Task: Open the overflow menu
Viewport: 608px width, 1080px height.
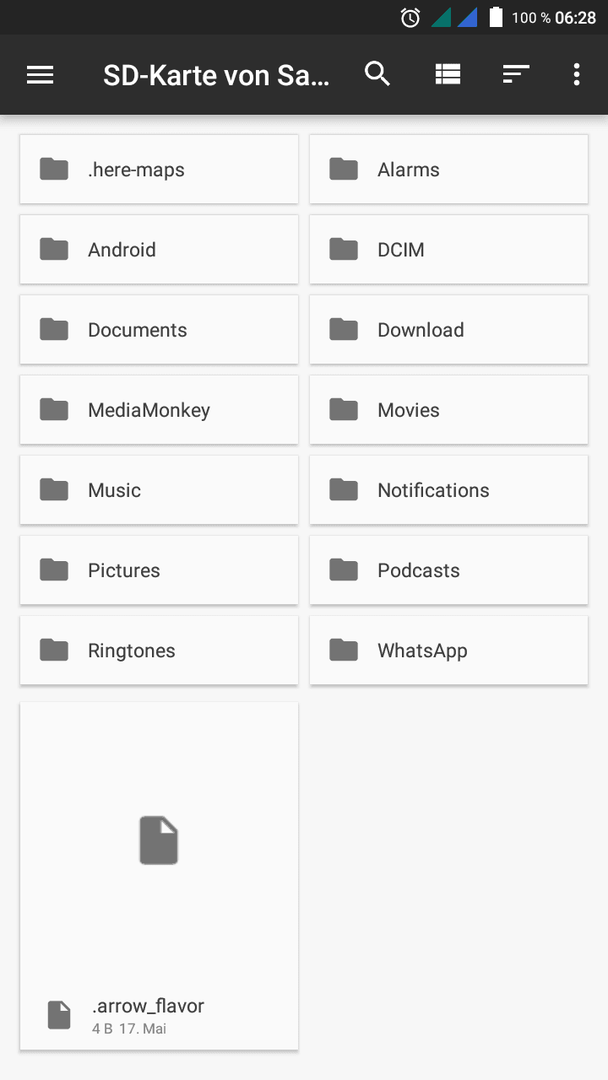Action: 576,74
